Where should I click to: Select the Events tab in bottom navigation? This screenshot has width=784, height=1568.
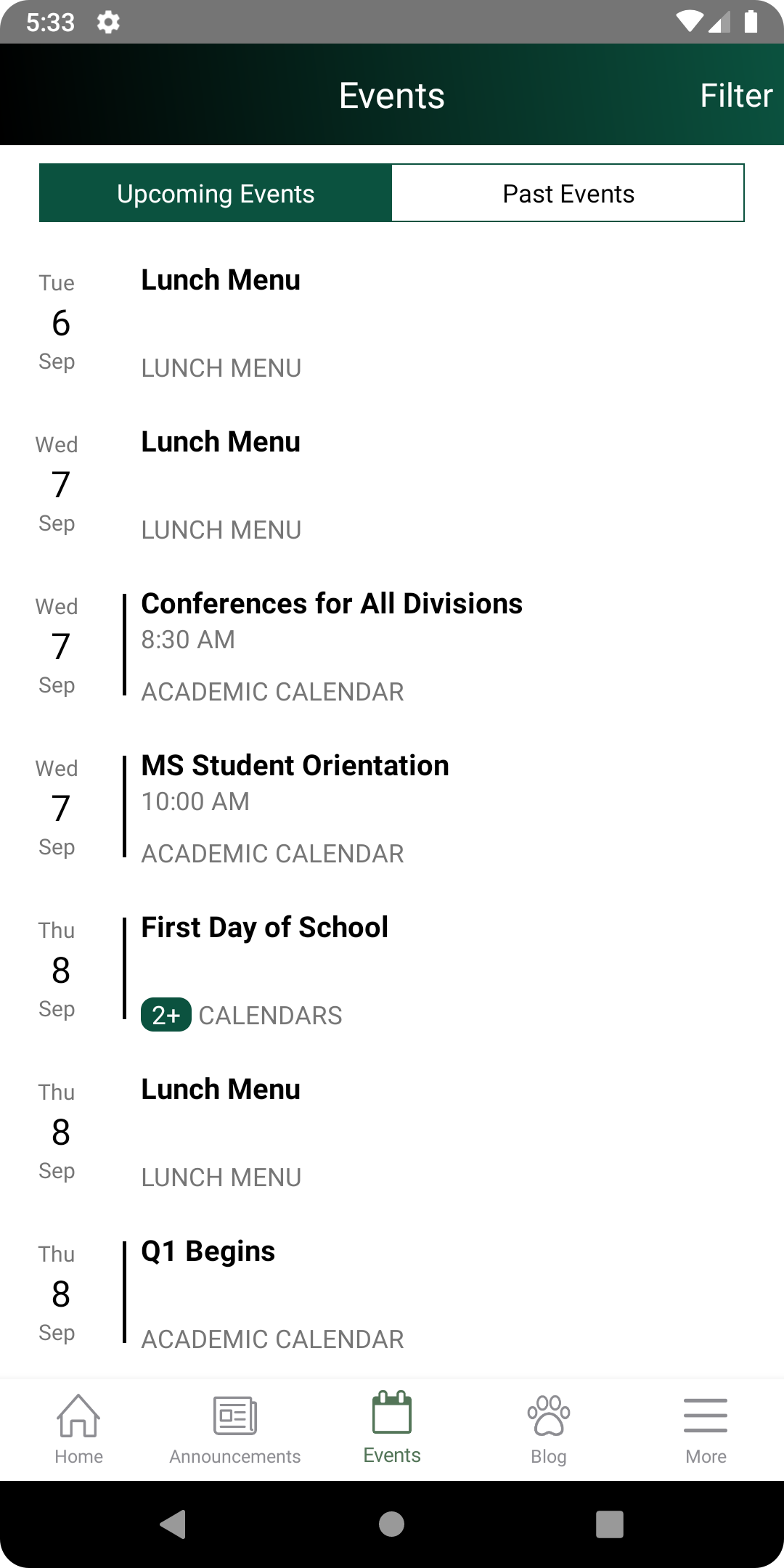pos(392,1429)
